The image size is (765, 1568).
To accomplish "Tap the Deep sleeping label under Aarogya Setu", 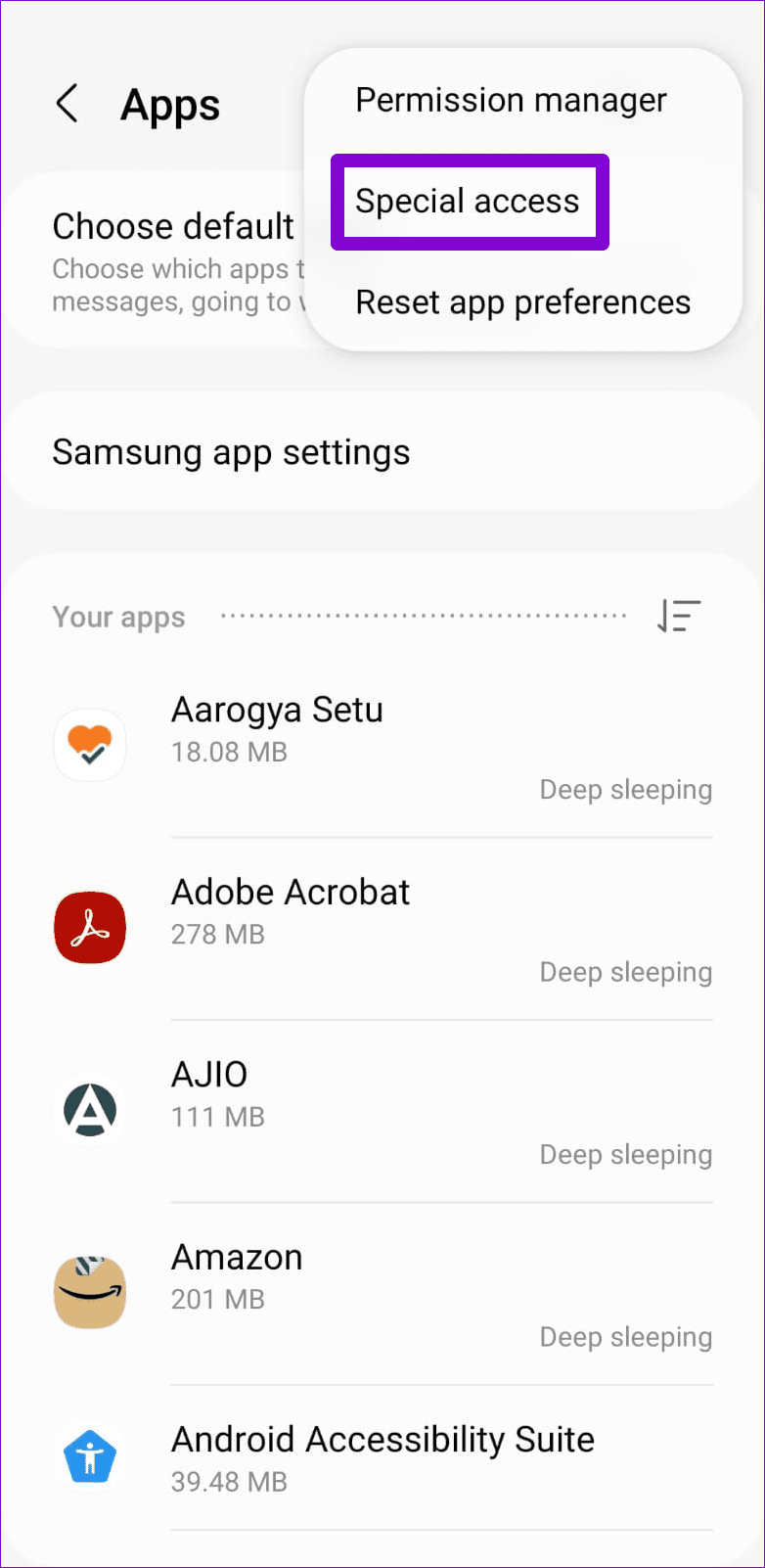I will point(625,789).
